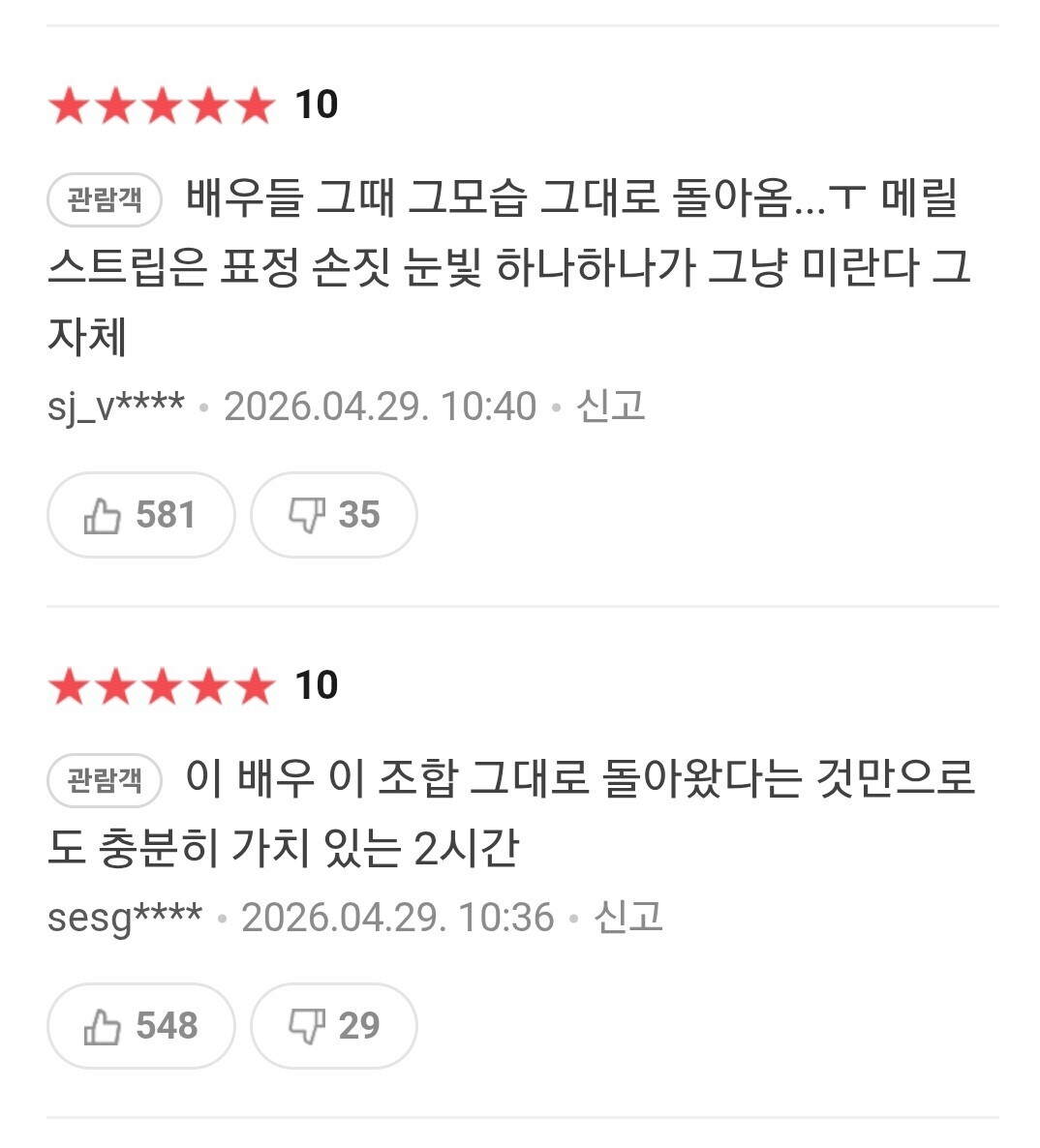Dislike the review by sj_v****
Screen dimensions: 1040x1148
334,515
